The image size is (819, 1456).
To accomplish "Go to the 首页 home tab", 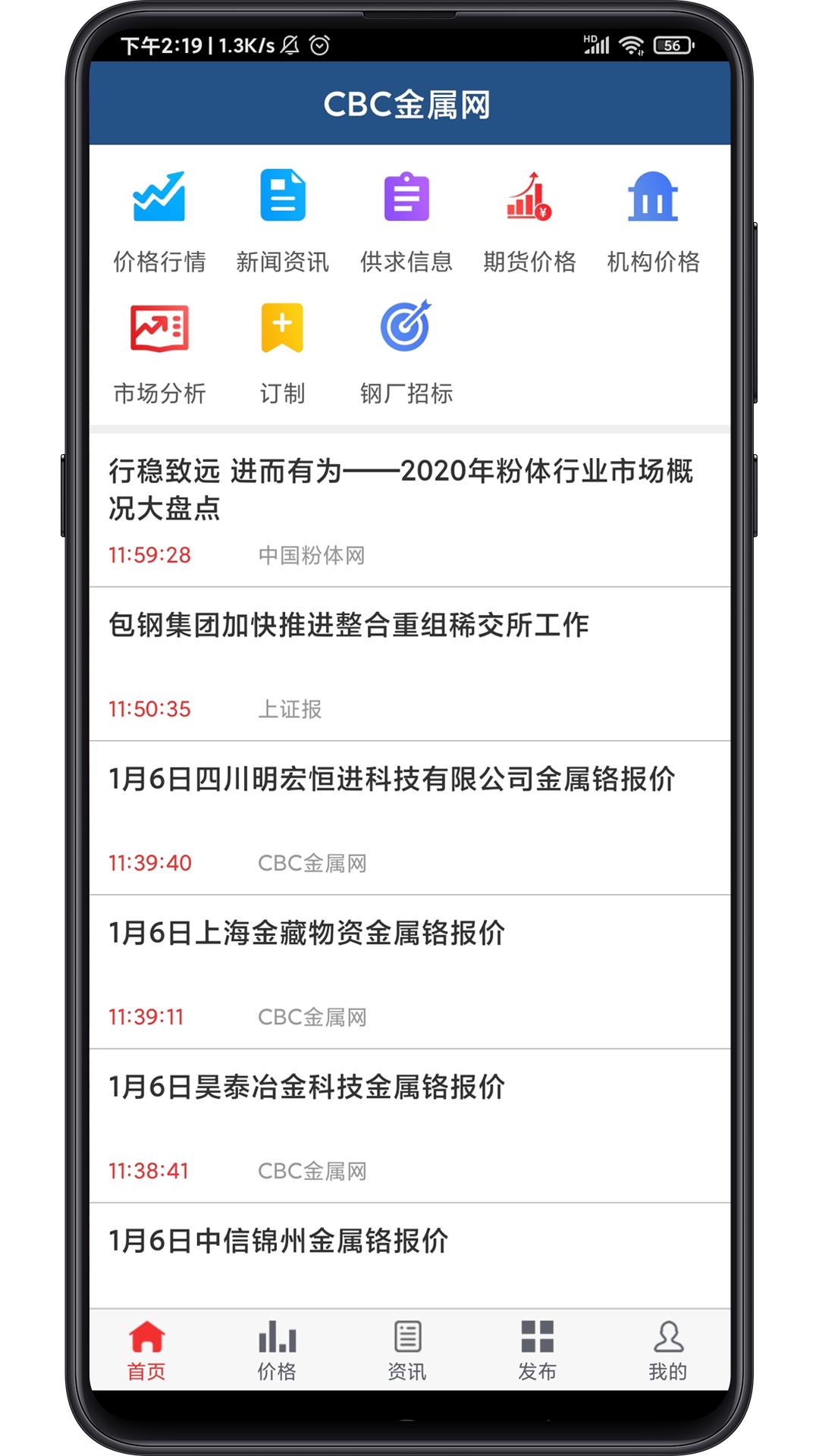I will [x=146, y=1351].
